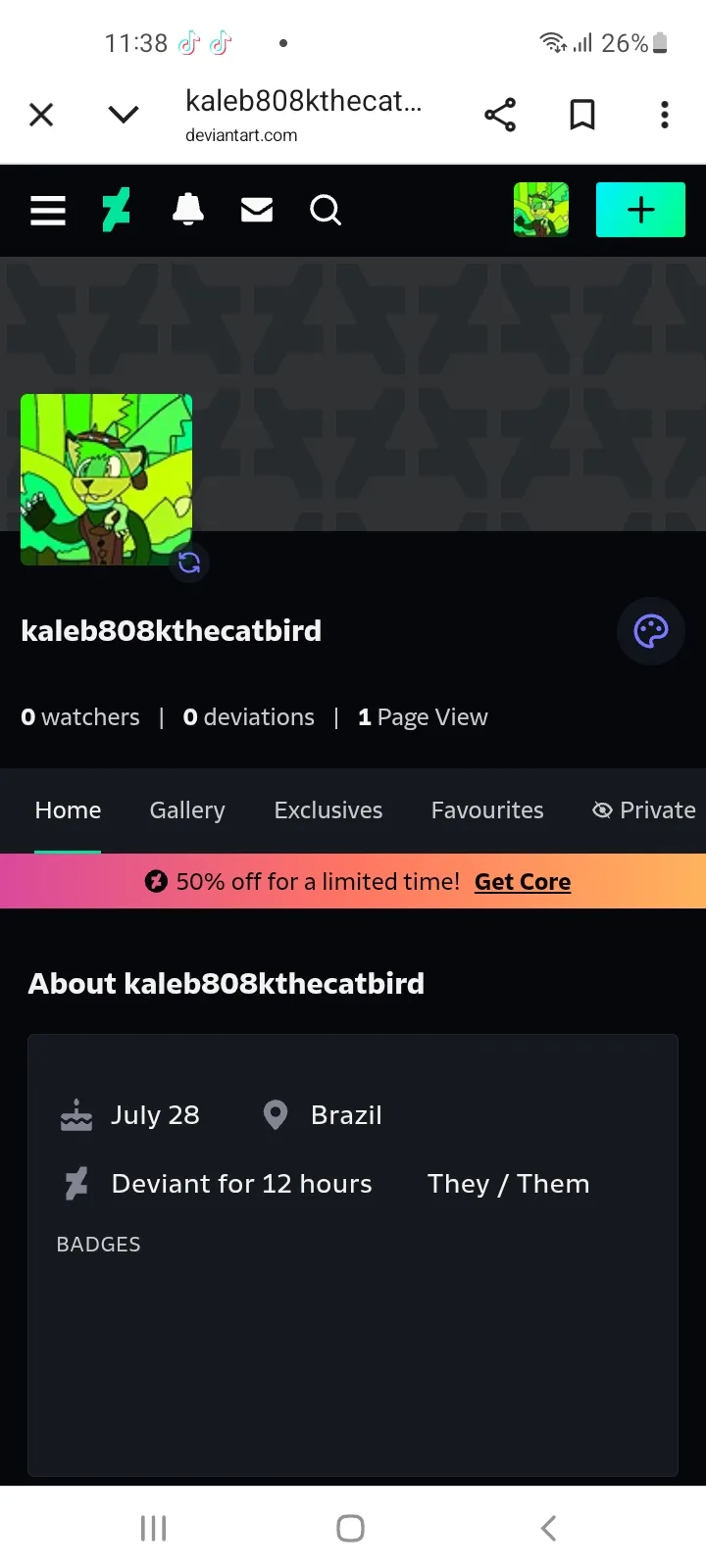
Task: Switch to the Exclusives tab
Action: pyautogui.click(x=328, y=810)
